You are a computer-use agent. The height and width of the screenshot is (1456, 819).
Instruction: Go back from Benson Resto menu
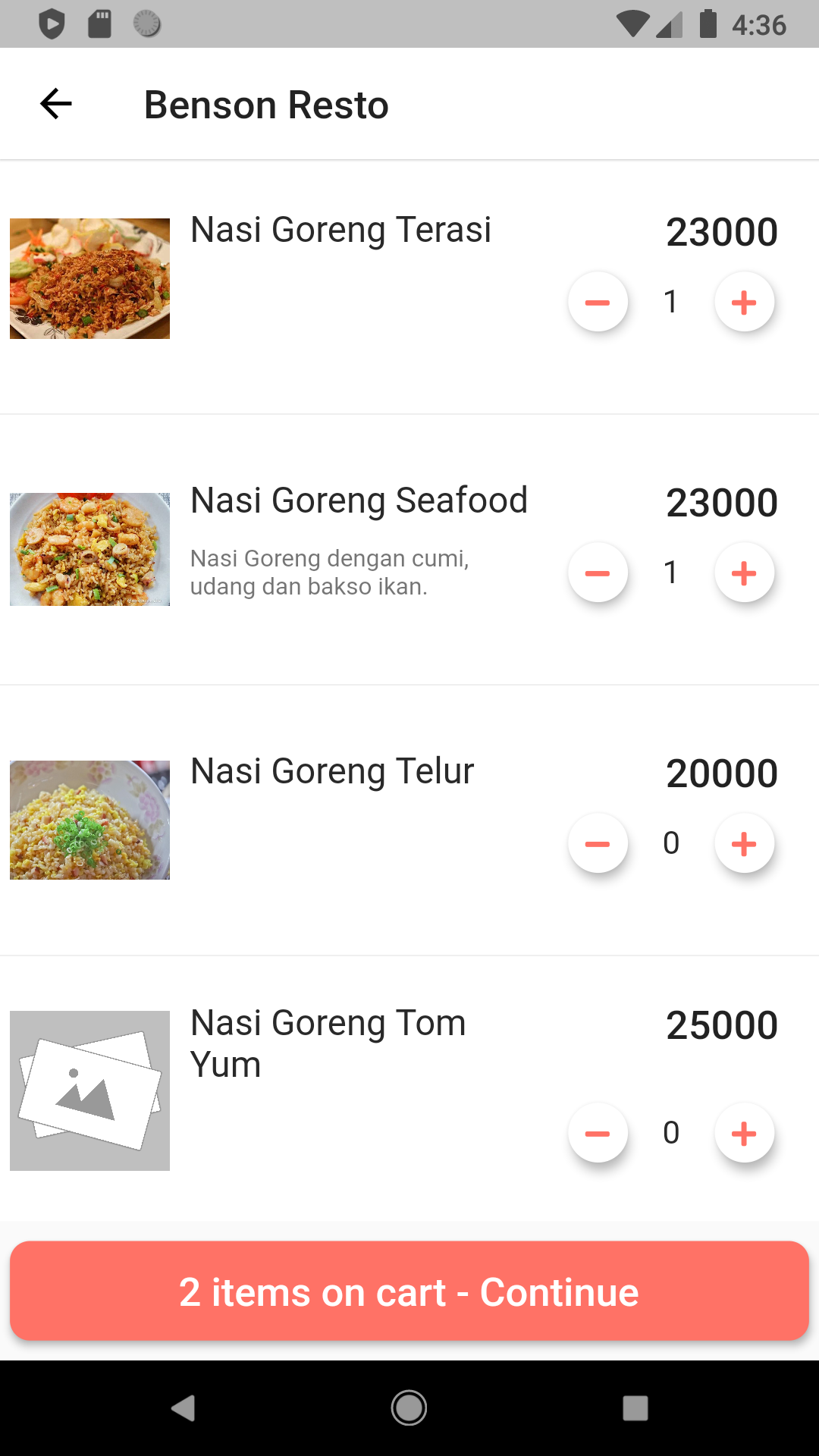pyautogui.click(x=55, y=104)
